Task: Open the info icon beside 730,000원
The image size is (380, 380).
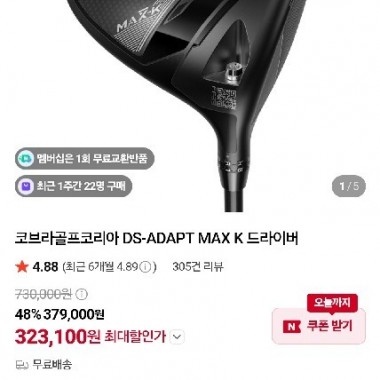Action: click(x=81, y=294)
